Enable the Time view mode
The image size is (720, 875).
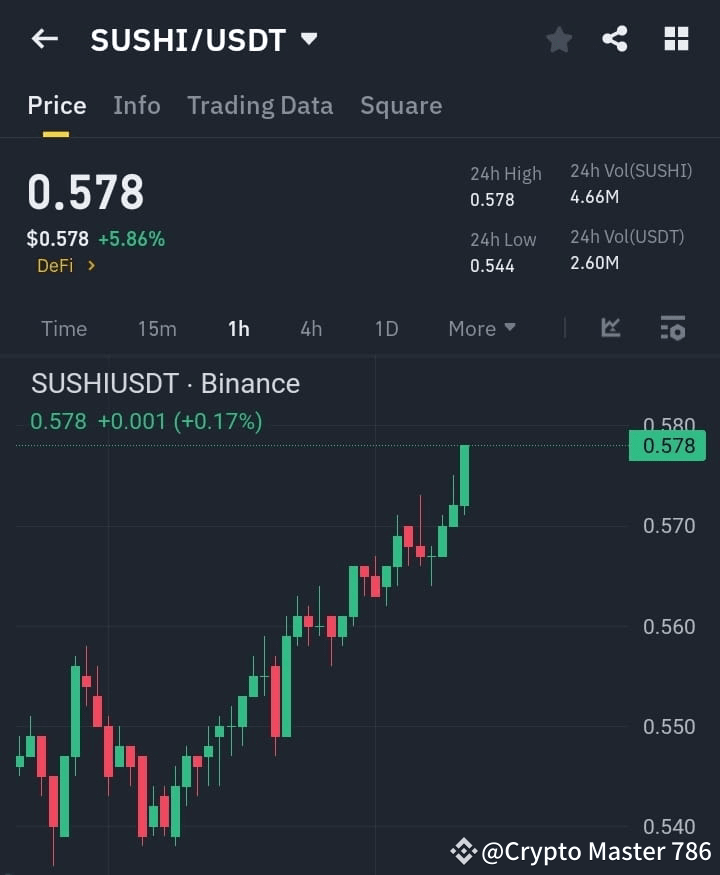[63, 328]
